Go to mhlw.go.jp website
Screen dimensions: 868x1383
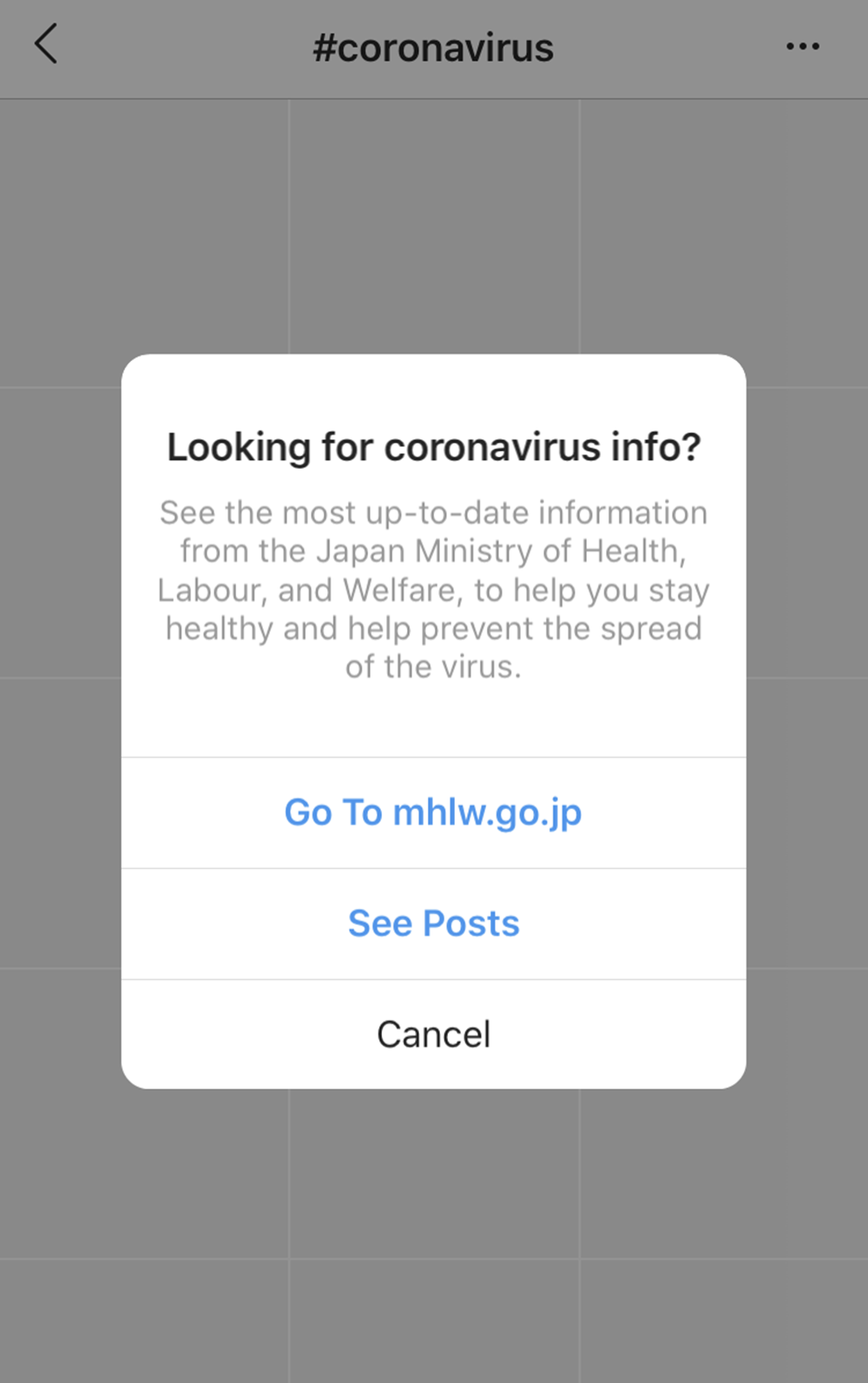[x=433, y=813]
